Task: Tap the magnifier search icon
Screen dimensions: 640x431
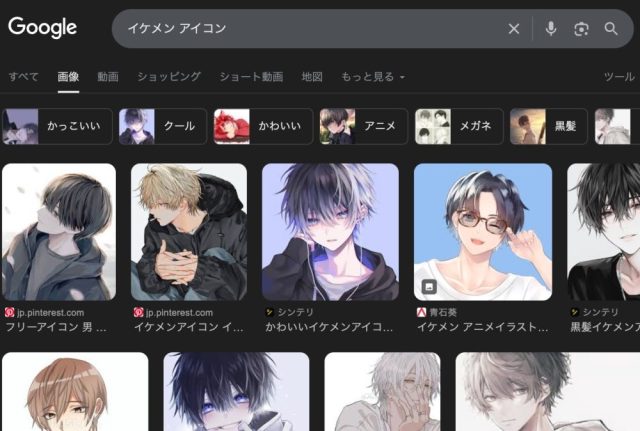Action: (611, 29)
